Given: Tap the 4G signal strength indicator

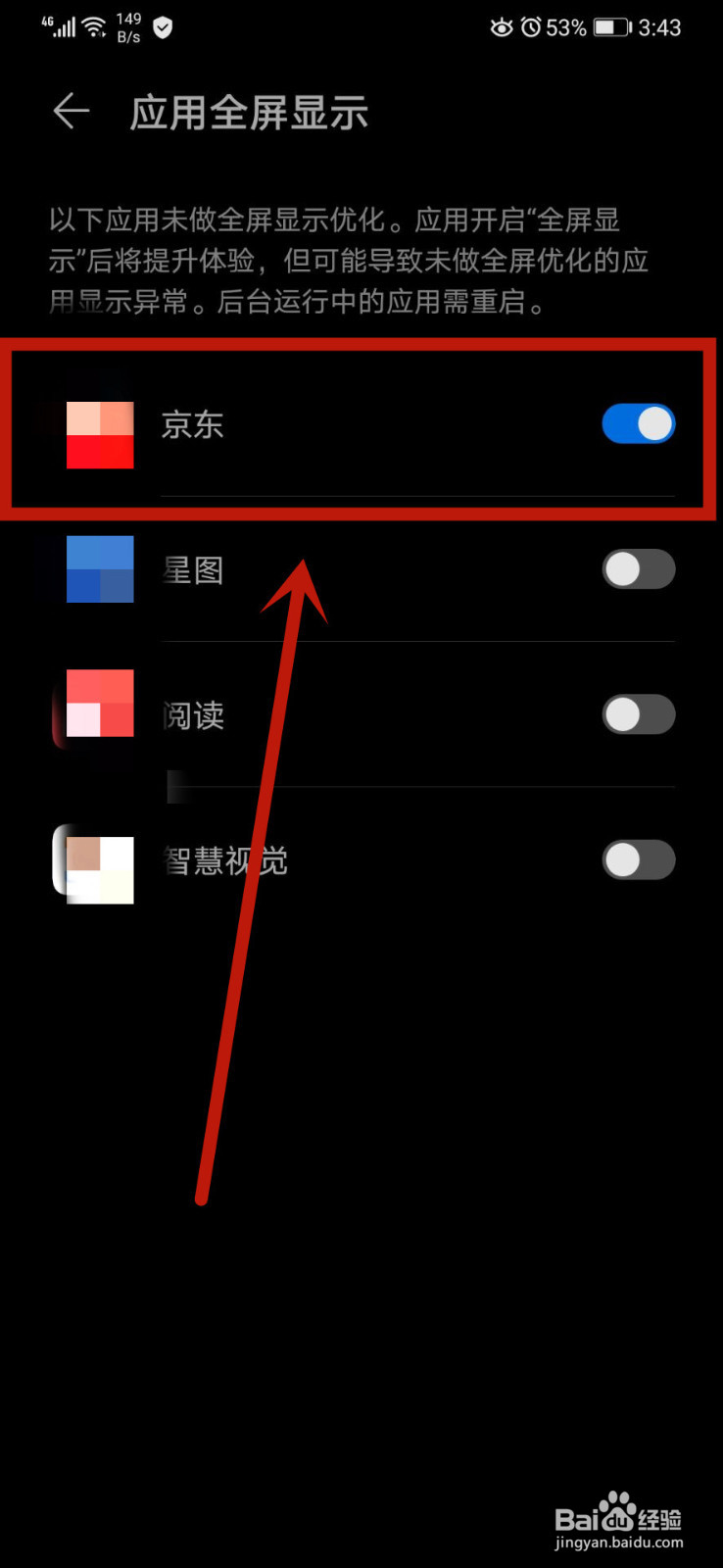Looking at the screenshot, I should pyautogui.click(x=56, y=24).
